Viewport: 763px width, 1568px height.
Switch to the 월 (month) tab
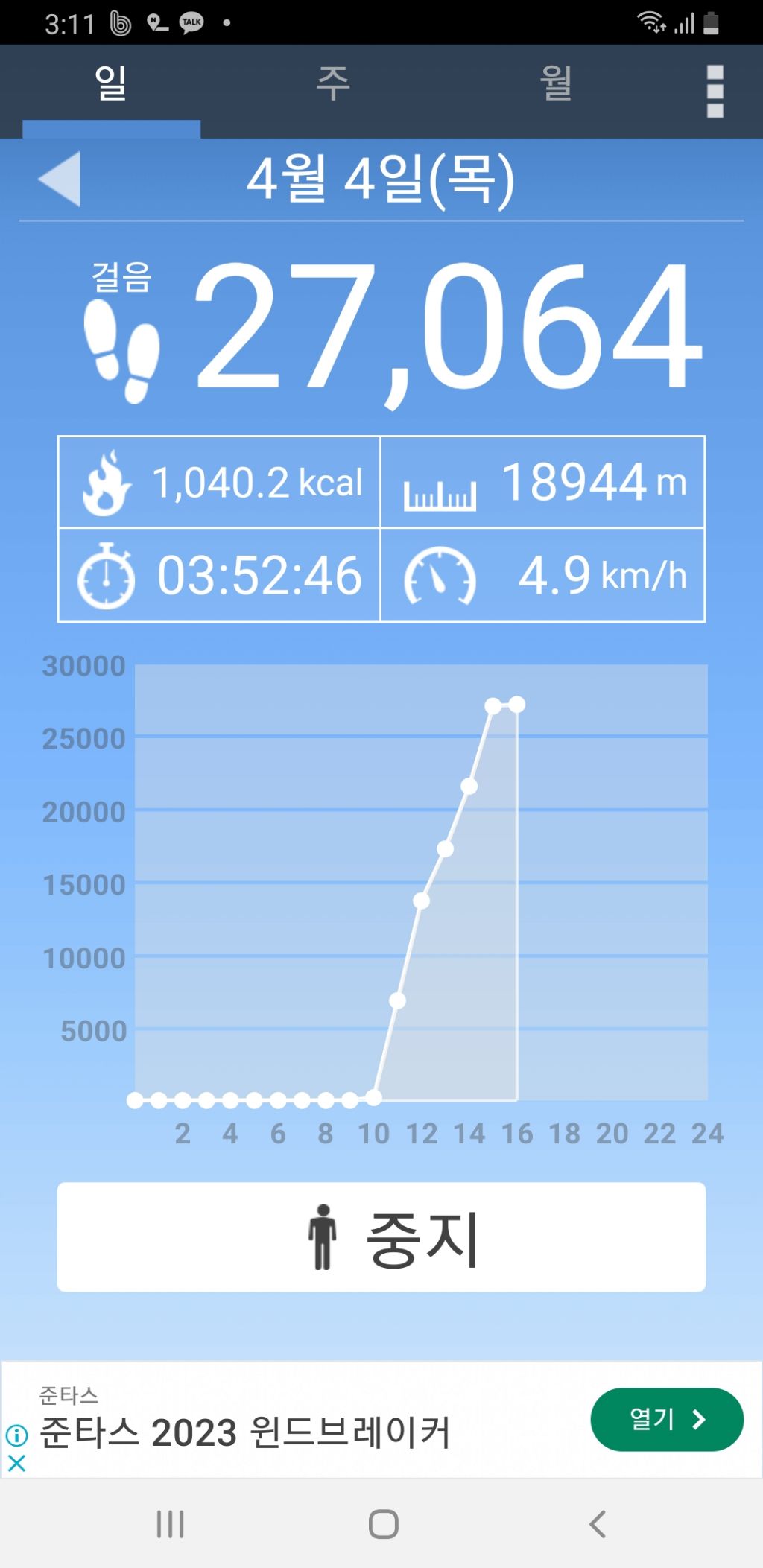(x=556, y=83)
